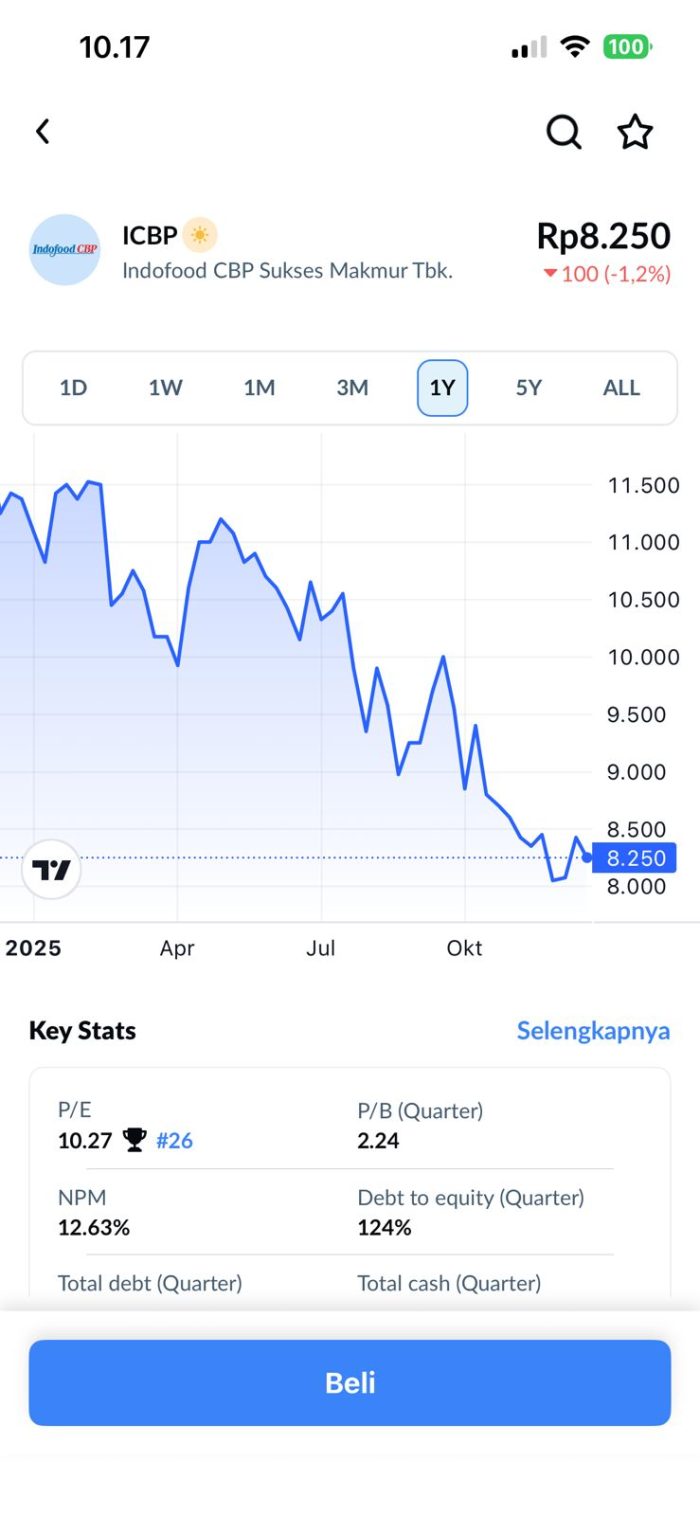The image size is (700, 1516).
Task: Go back with the arrow
Action: click(42, 131)
